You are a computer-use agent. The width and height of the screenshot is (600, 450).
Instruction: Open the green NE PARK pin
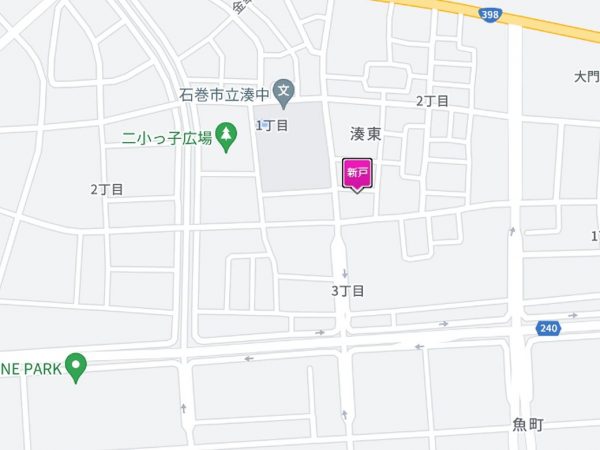[76, 367]
